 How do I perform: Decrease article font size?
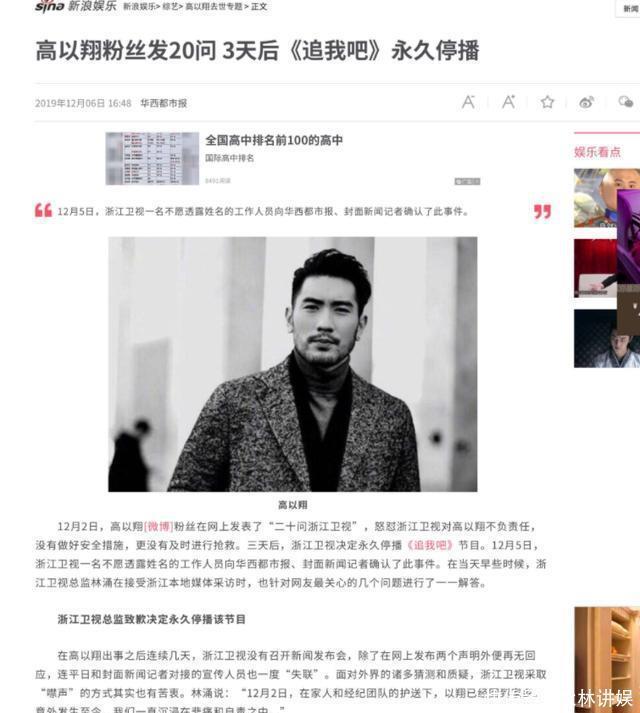click(x=468, y=102)
